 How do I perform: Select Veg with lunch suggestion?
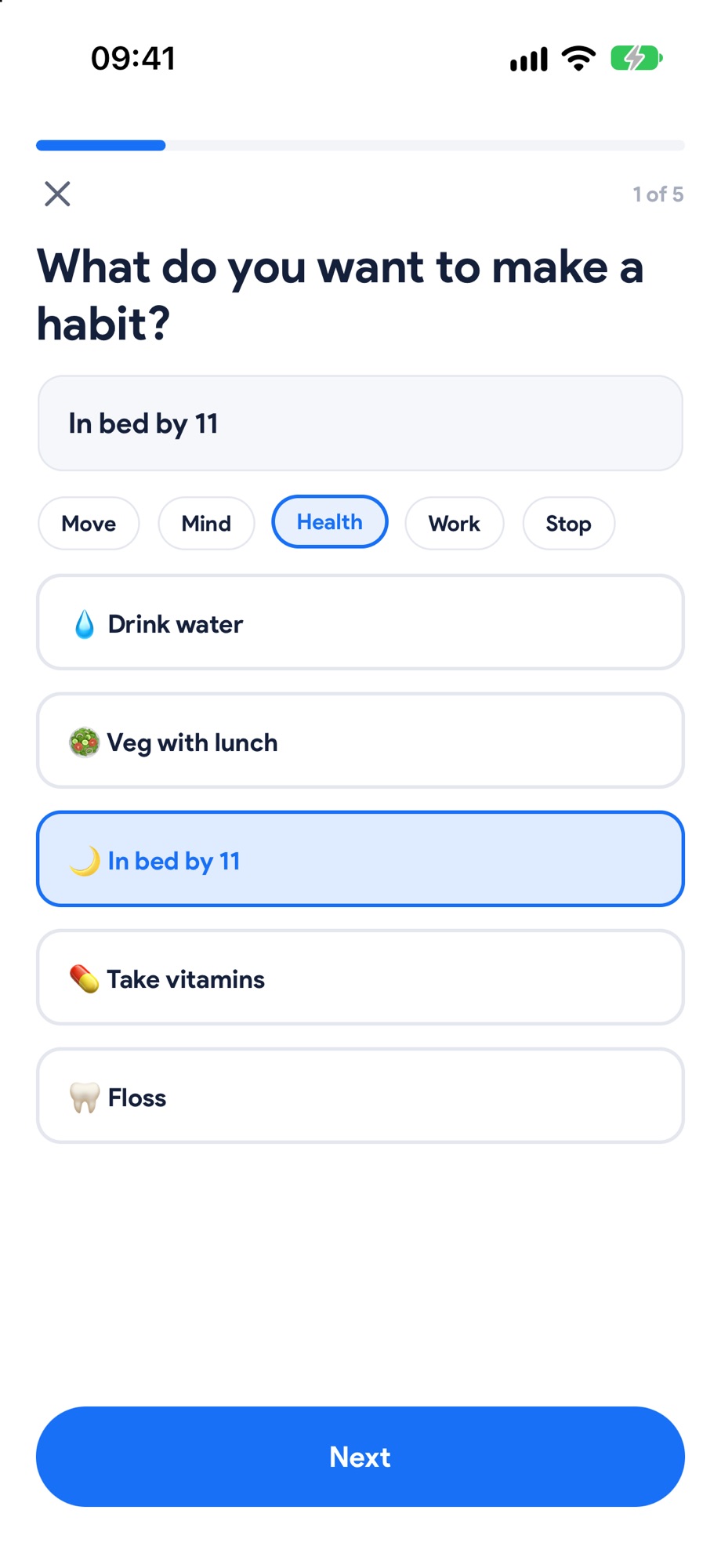pyautogui.click(x=360, y=741)
